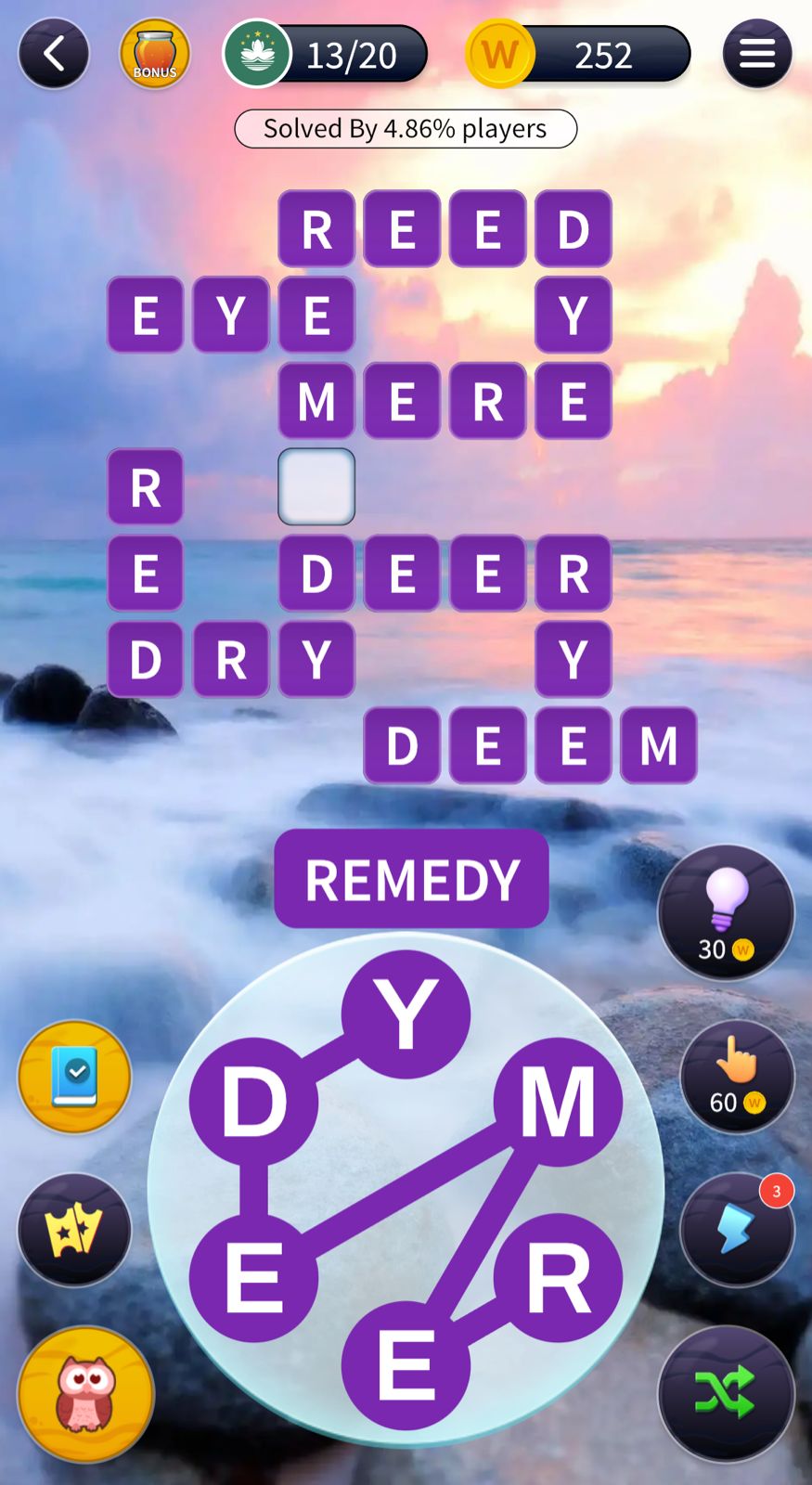Tap the owl character button
This screenshot has height=1485, width=812.
point(85,1394)
